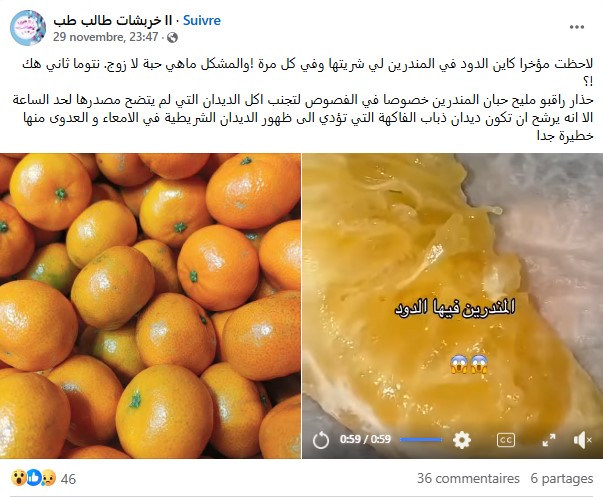Screen dimensions: 603x497
Task: View the 36 commentaires
Action: click(x=468, y=479)
